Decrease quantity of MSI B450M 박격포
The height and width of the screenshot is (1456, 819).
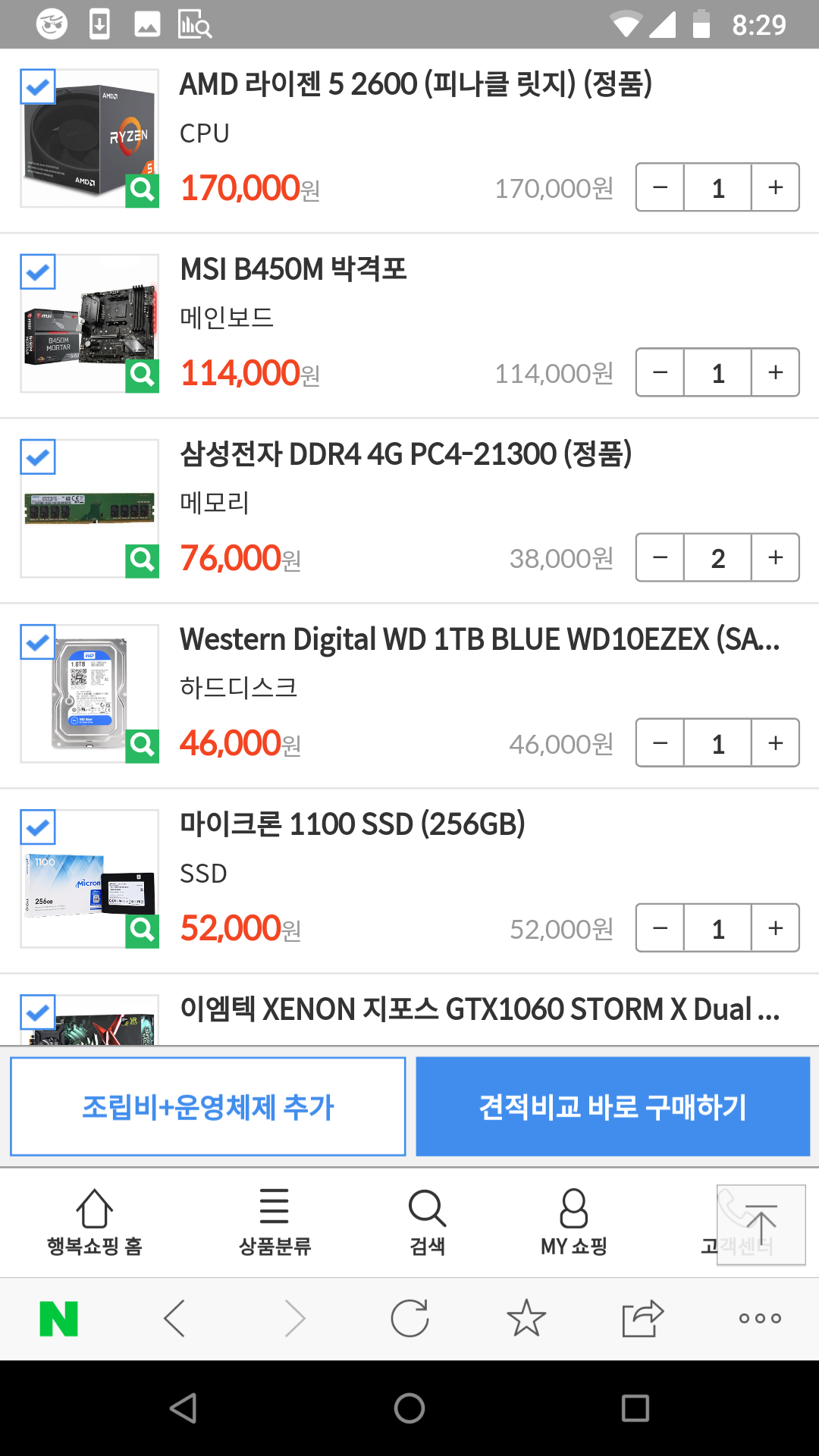click(x=660, y=372)
